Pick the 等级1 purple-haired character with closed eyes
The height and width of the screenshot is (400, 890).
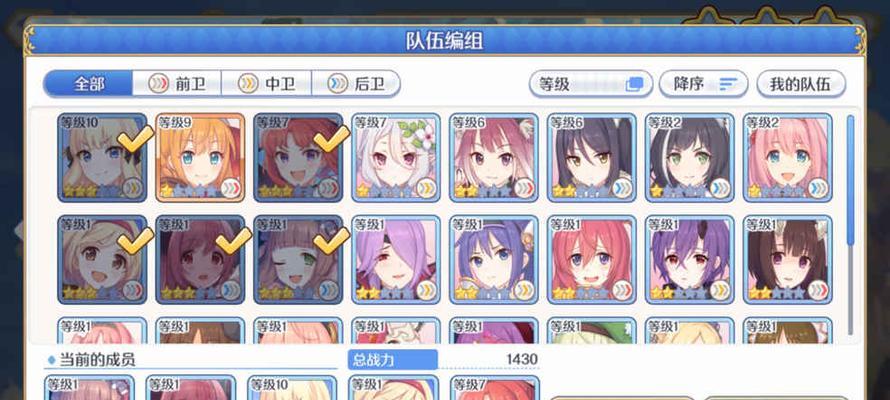[396, 260]
